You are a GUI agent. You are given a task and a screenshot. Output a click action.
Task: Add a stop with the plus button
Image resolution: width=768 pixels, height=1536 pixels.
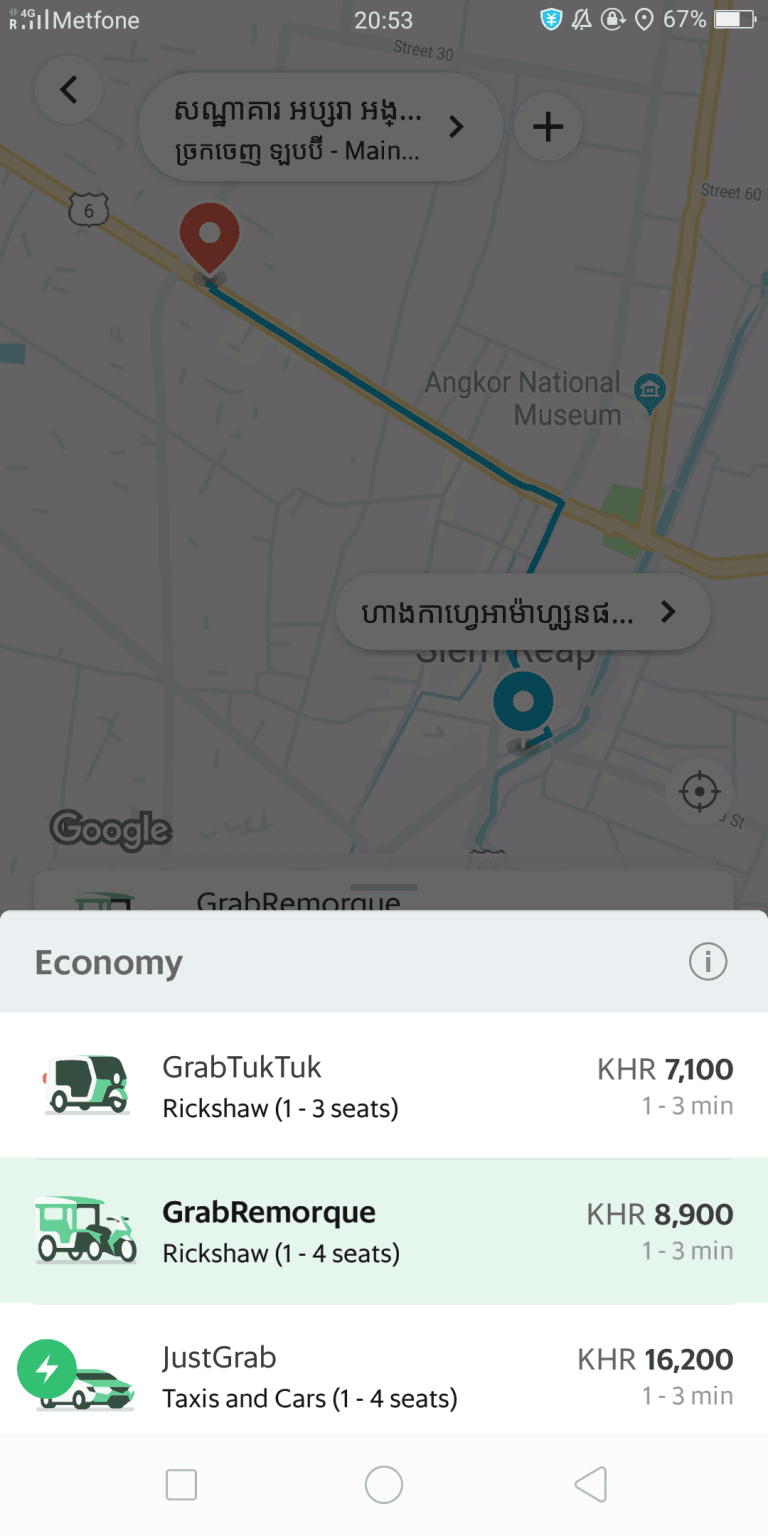tap(547, 127)
